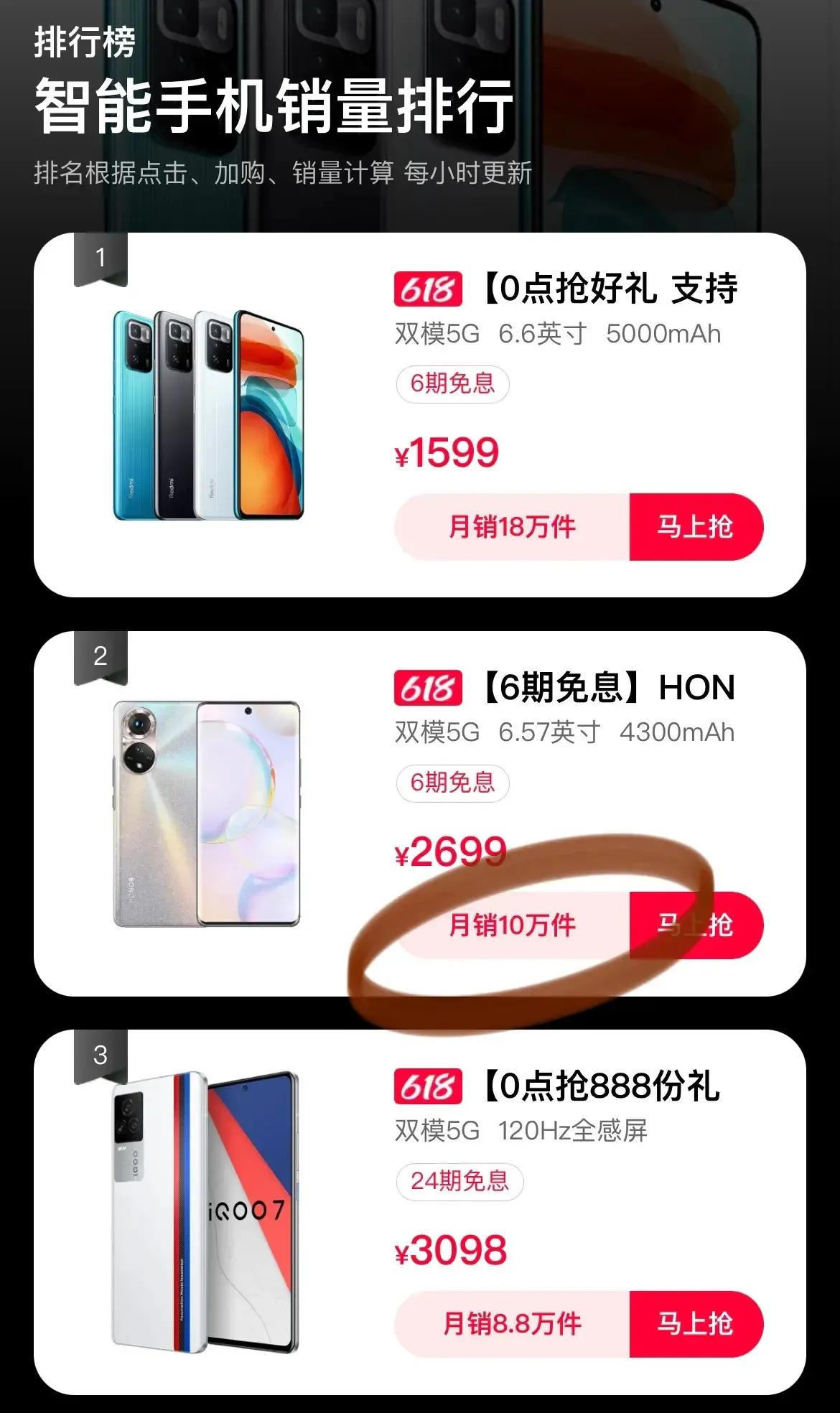The width and height of the screenshot is (840, 1413).
Task: Tap 马上抢 for the ¥3098 iQOO 7
Action: pyautogui.click(x=694, y=1323)
